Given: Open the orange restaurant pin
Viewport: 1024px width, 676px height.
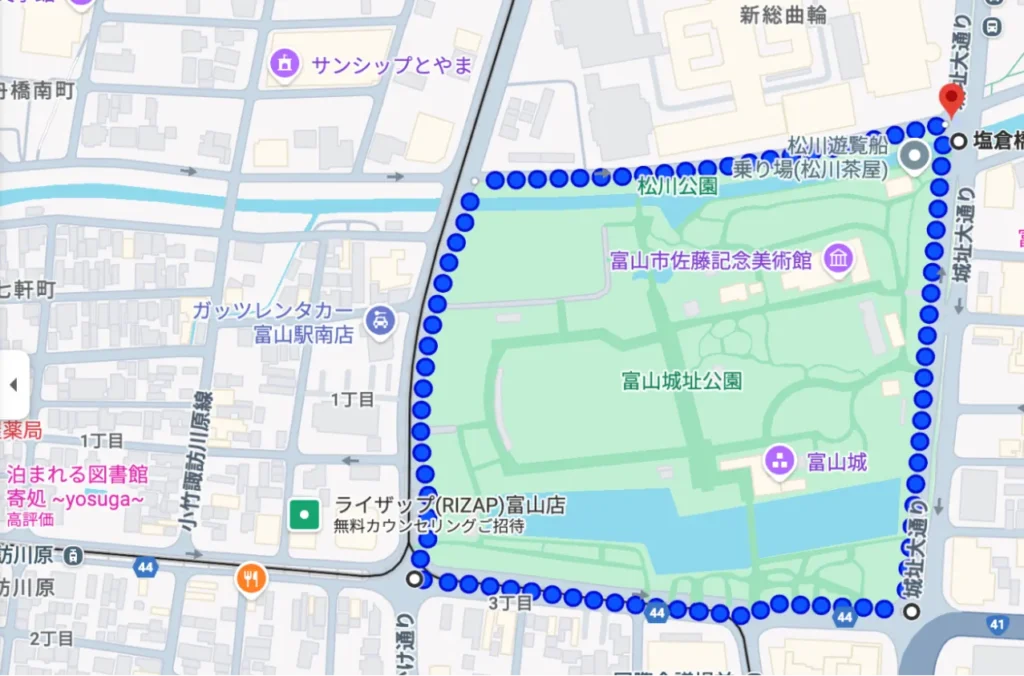Looking at the screenshot, I should tap(251, 577).
